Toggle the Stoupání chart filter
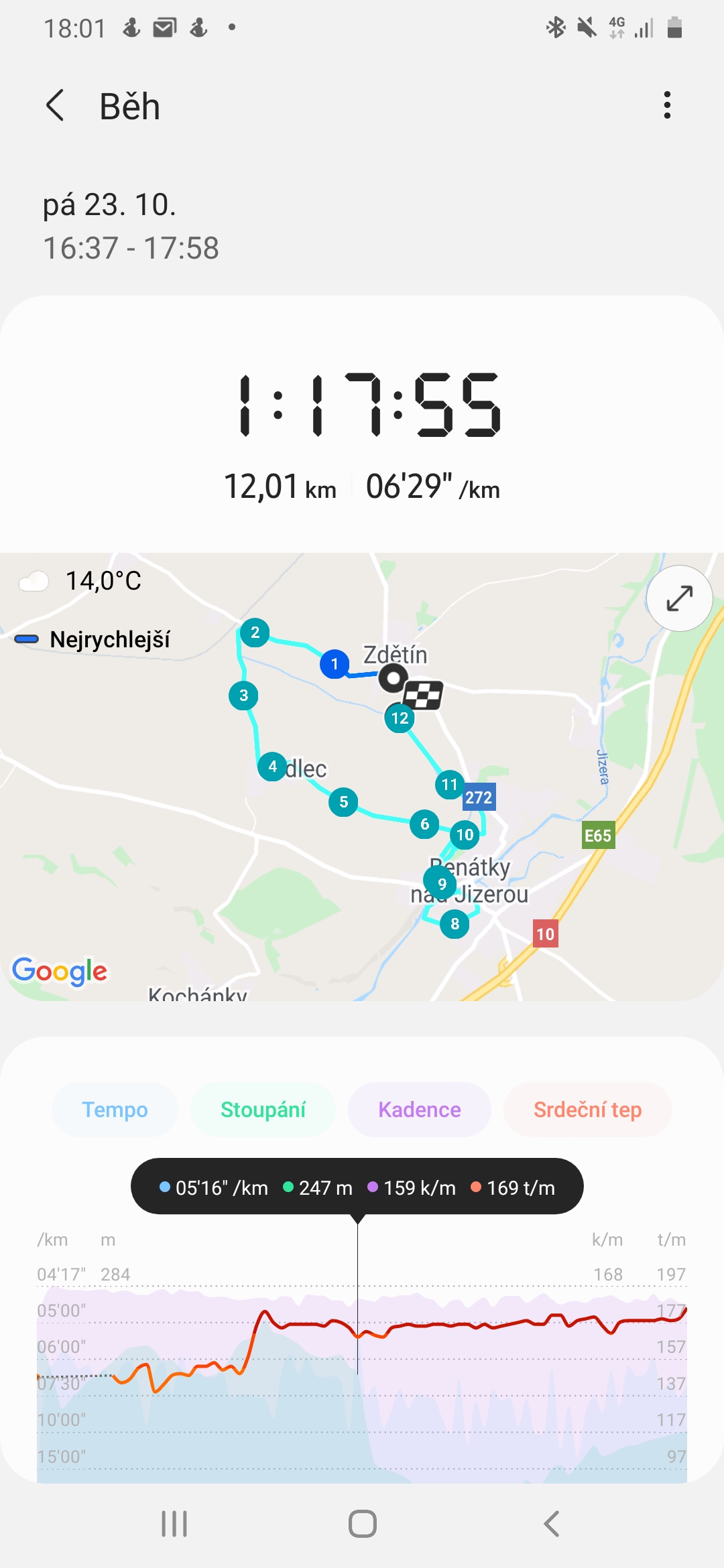The height and width of the screenshot is (1568, 724). [263, 1110]
